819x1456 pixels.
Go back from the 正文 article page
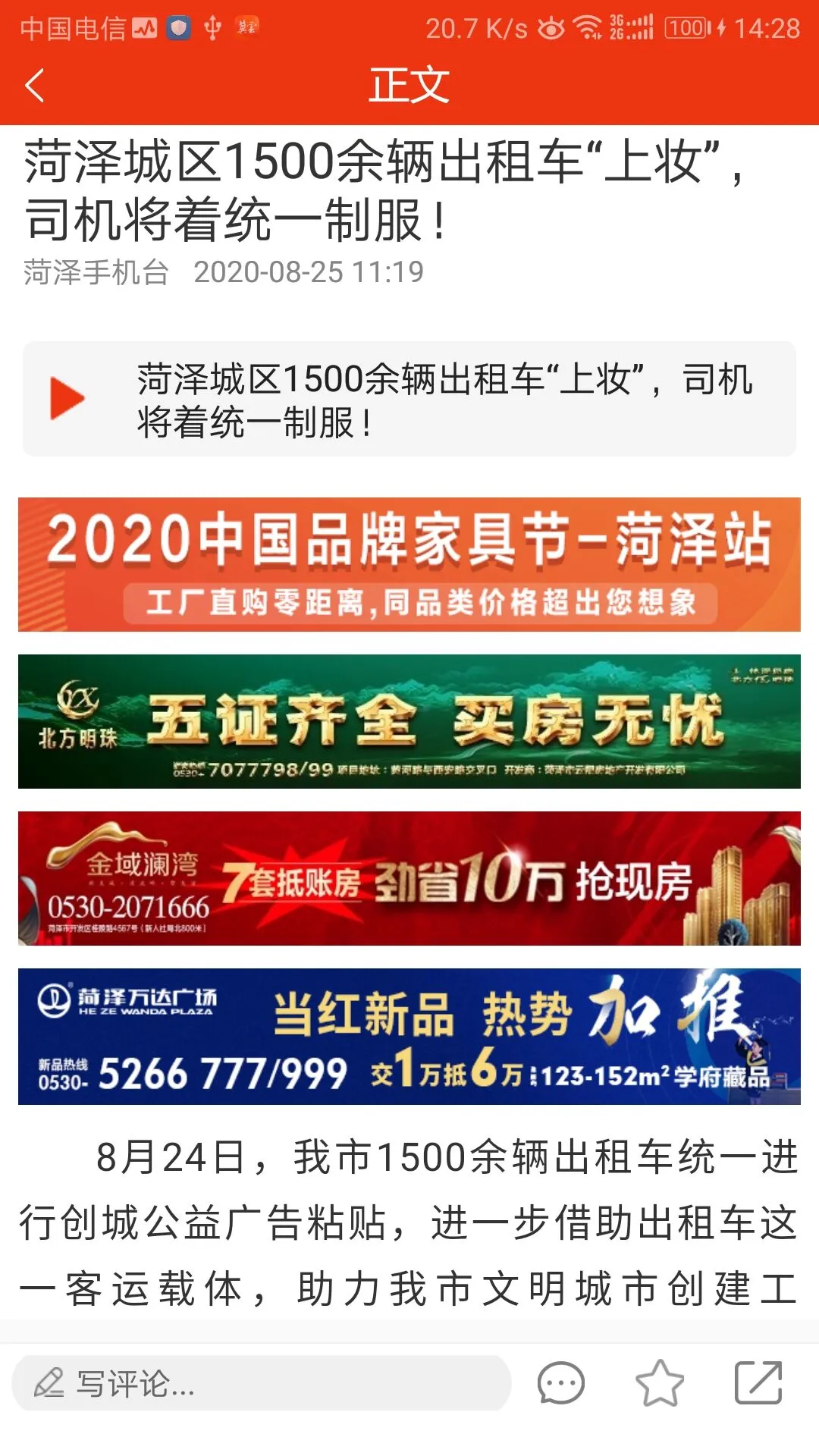(35, 85)
